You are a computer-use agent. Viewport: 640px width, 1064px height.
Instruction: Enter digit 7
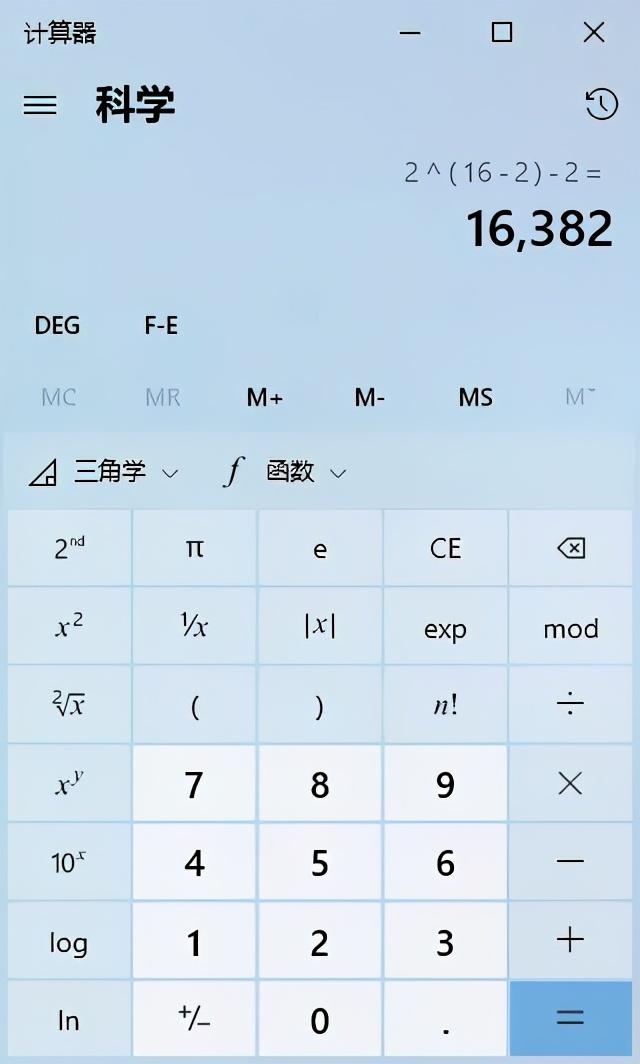195,785
